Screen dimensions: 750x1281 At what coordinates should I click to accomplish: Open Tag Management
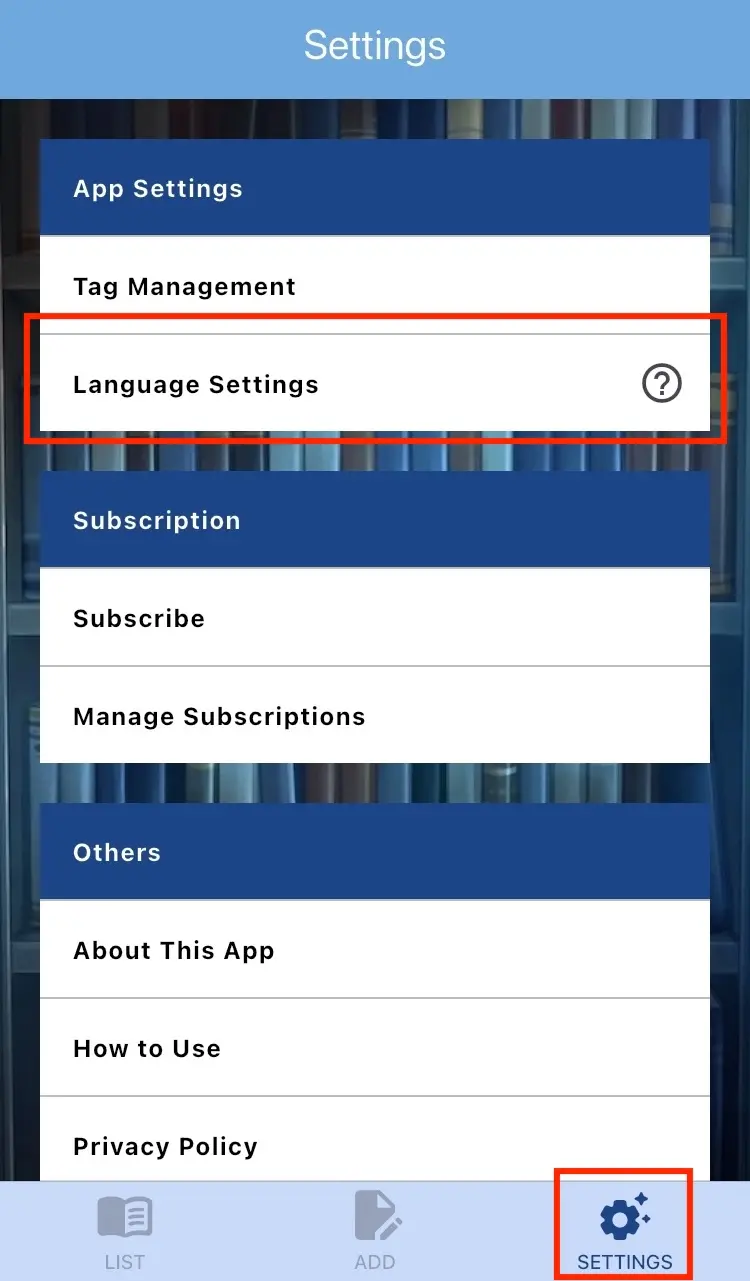pyautogui.click(x=375, y=286)
